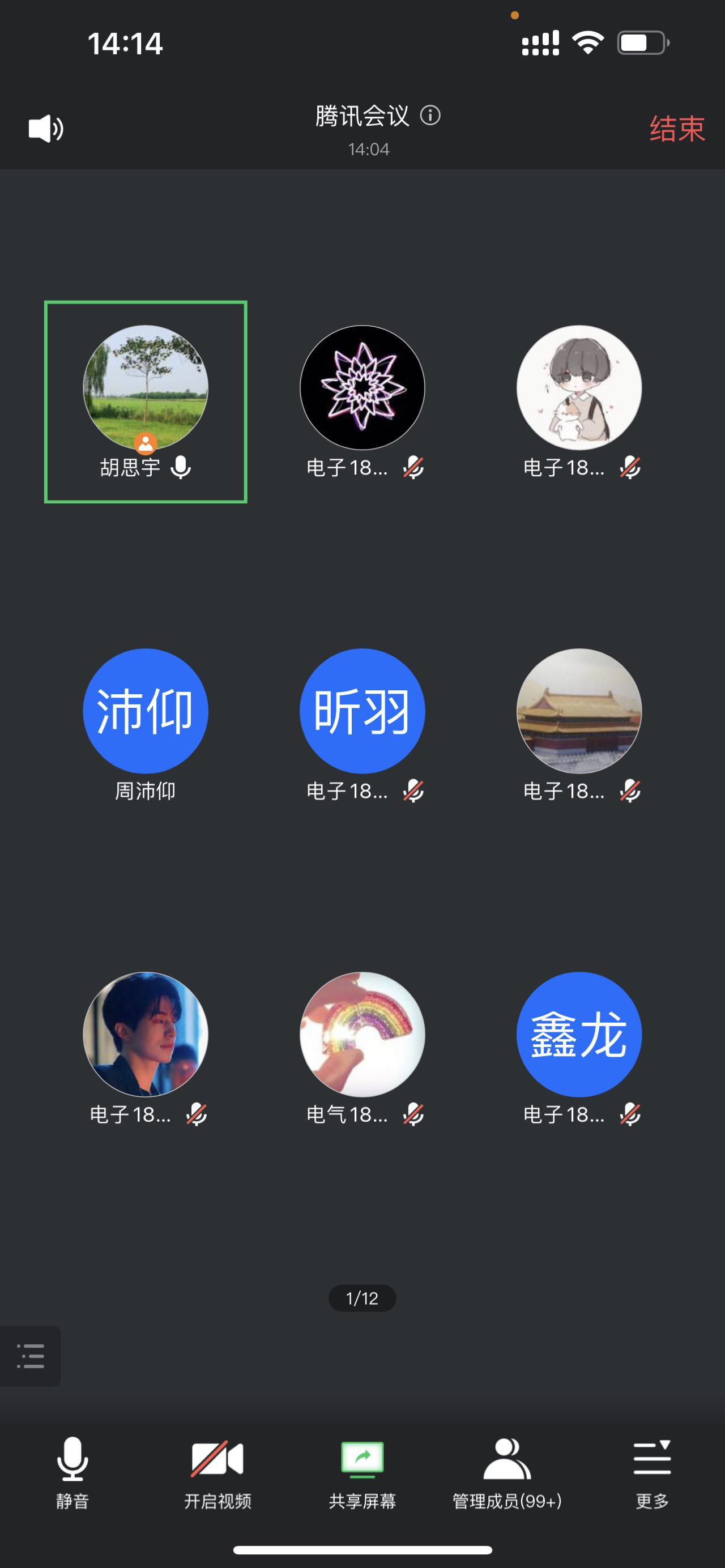Open the 更多 options menu
Screen dimensions: 725x1568
tap(652, 1473)
